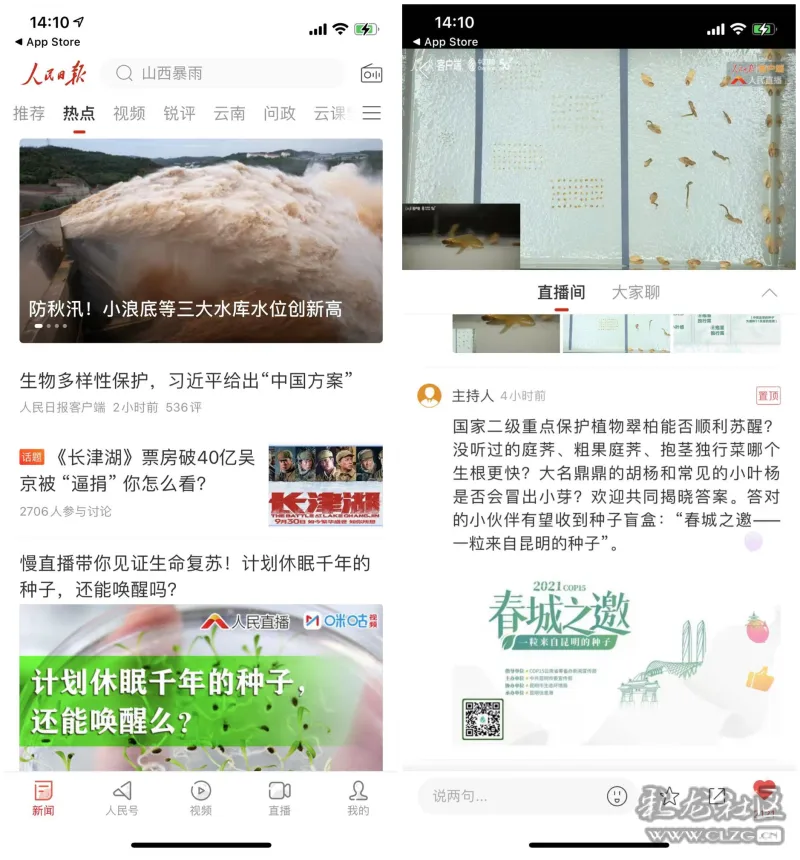The height and width of the screenshot is (860, 800).
Task: Go to the 人民号 bottom tab
Action: 122,798
